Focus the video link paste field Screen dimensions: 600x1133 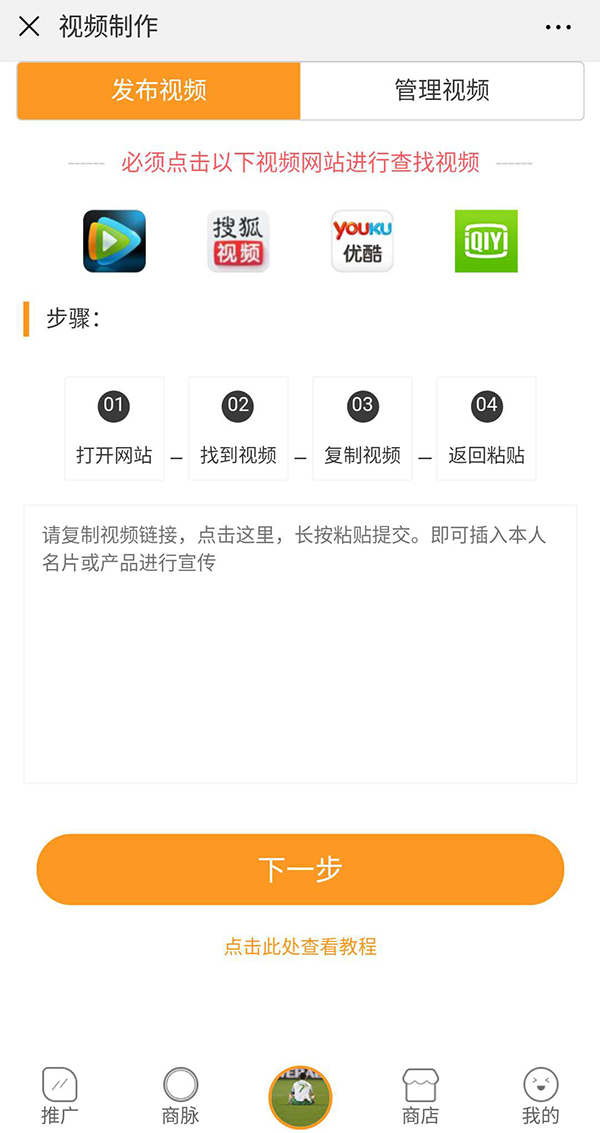tap(300, 643)
